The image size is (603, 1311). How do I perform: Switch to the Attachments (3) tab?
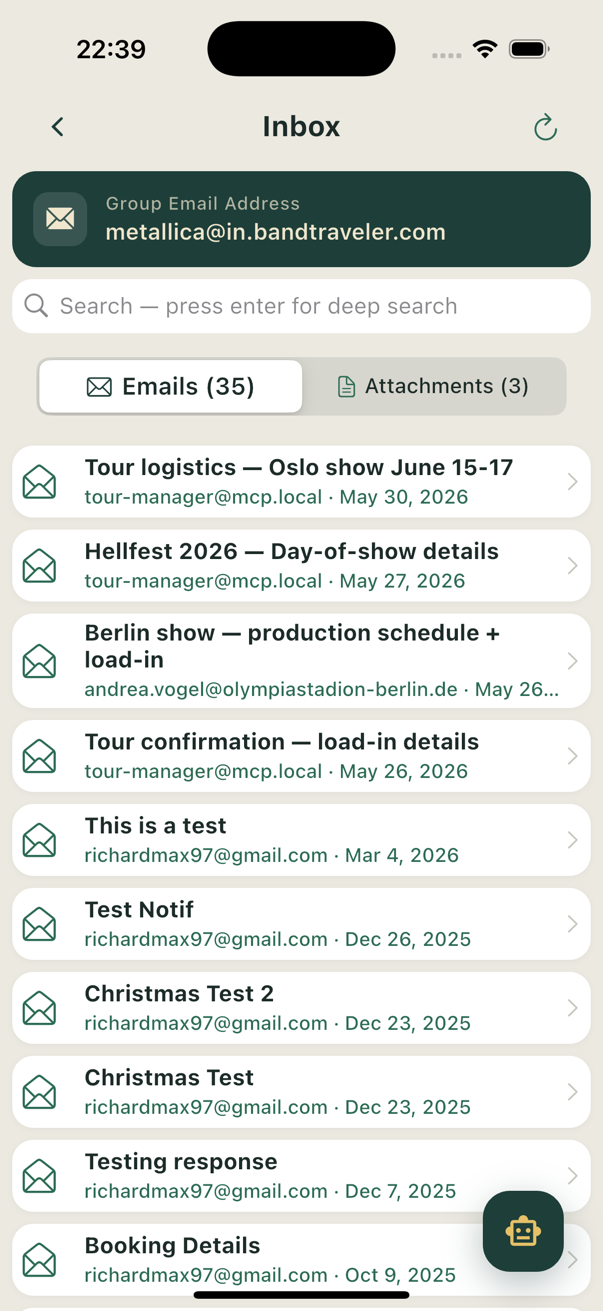[x=433, y=386]
